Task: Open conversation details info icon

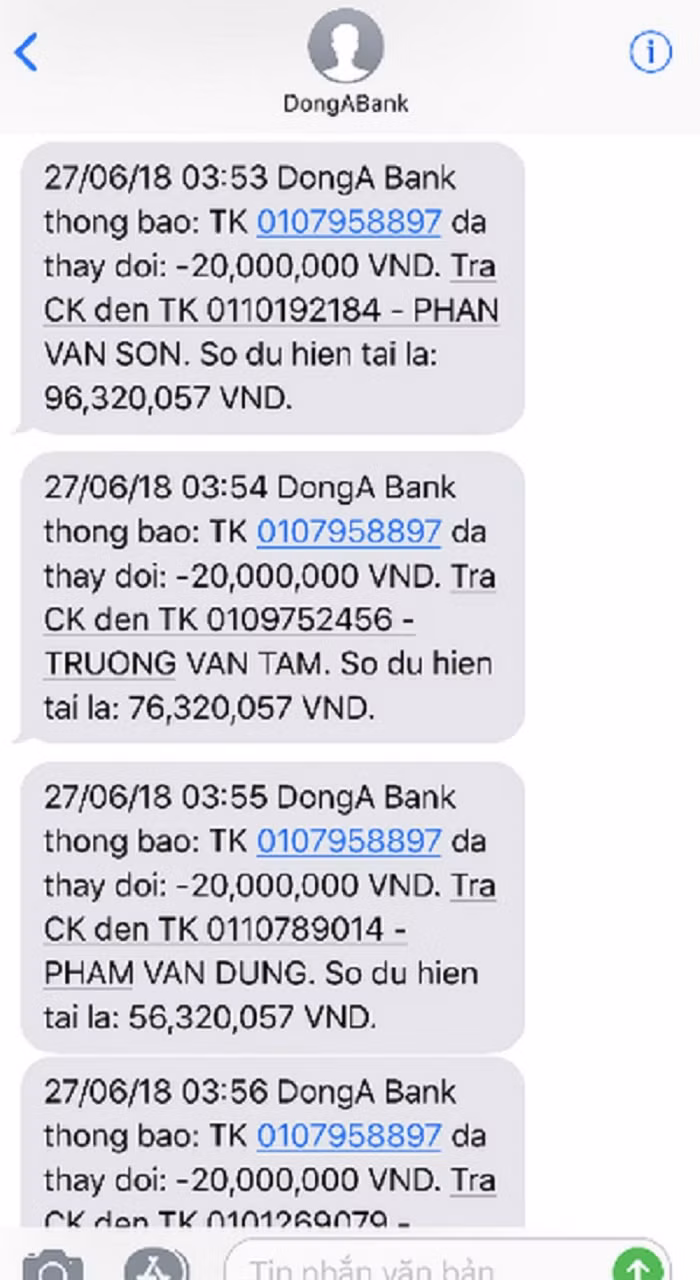Action: [650, 52]
